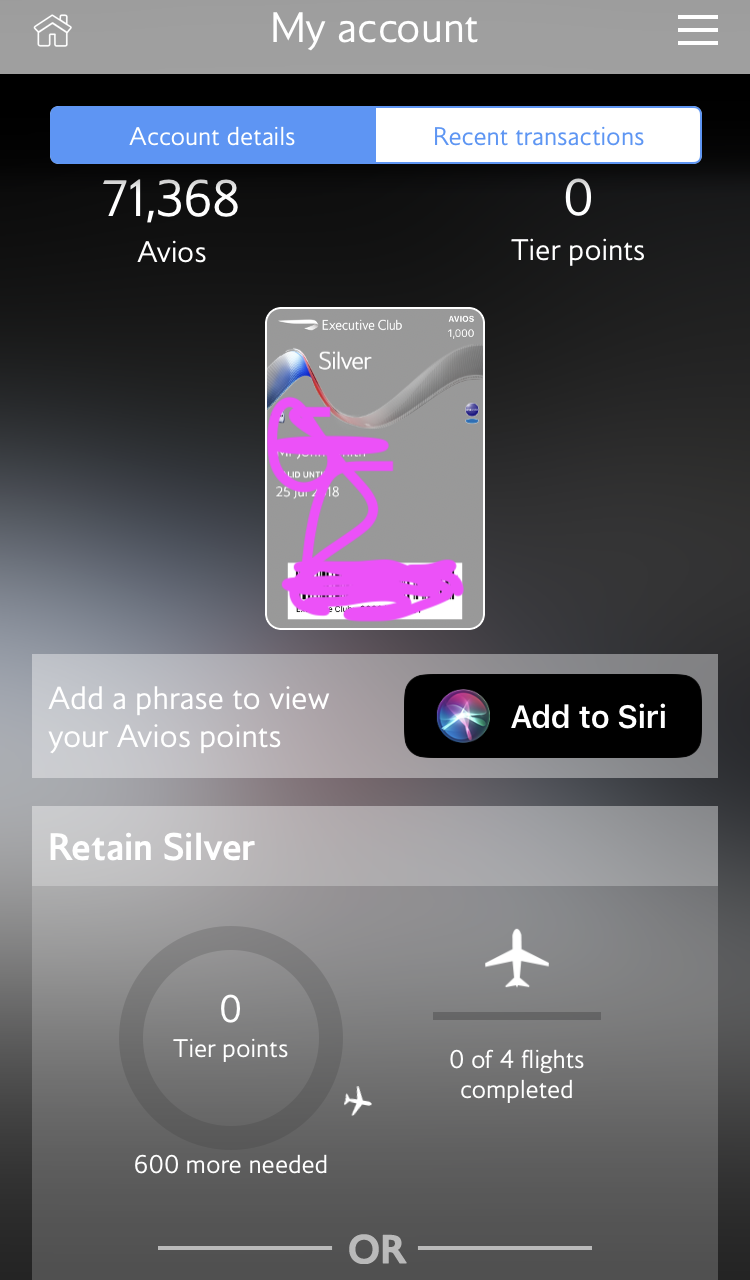Viewport: 750px width, 1280px height.
Task: Tap the Add to Siri button
Action: tap(553, 716)
